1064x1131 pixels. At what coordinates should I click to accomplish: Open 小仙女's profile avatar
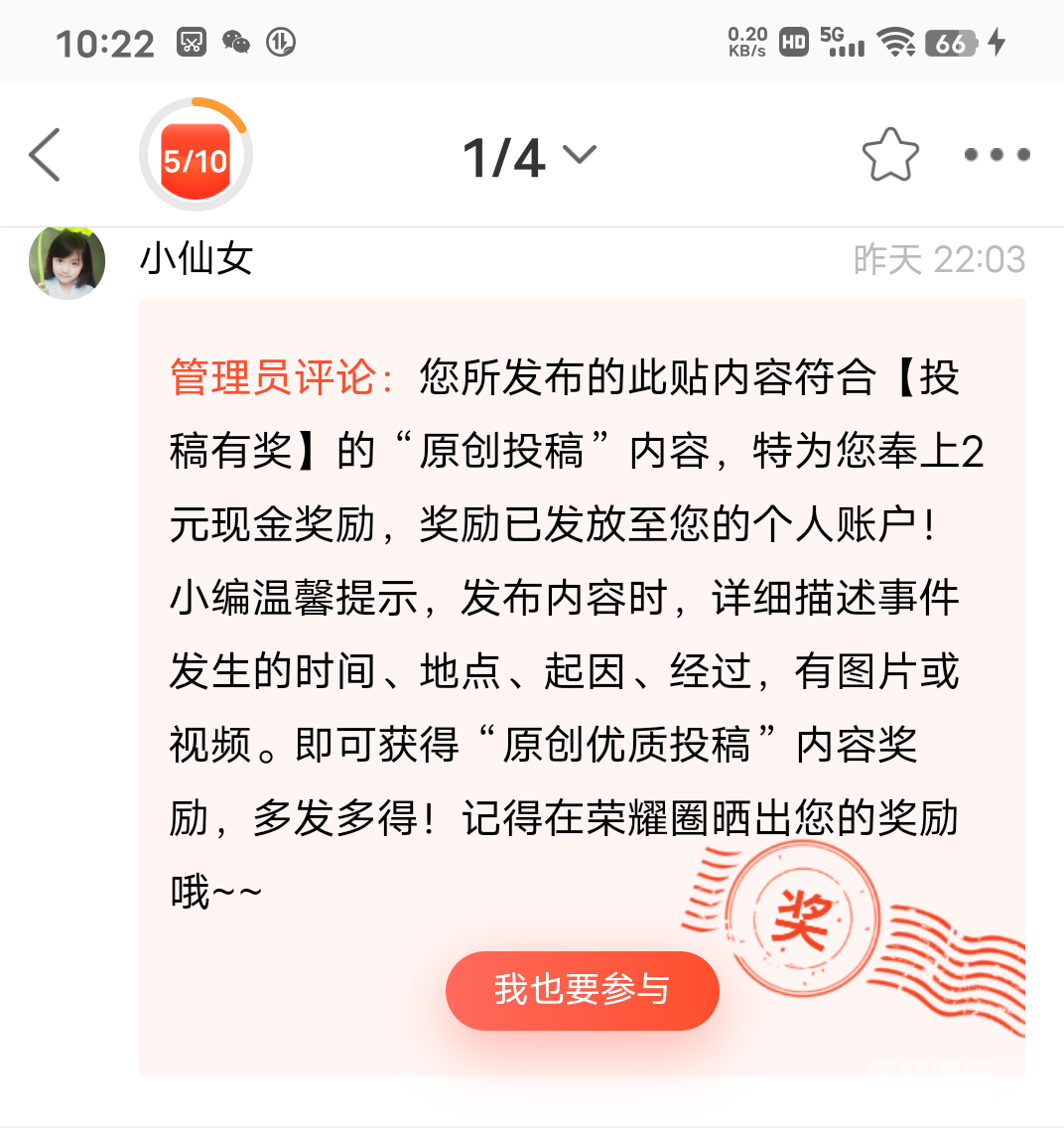coord(66,263)
